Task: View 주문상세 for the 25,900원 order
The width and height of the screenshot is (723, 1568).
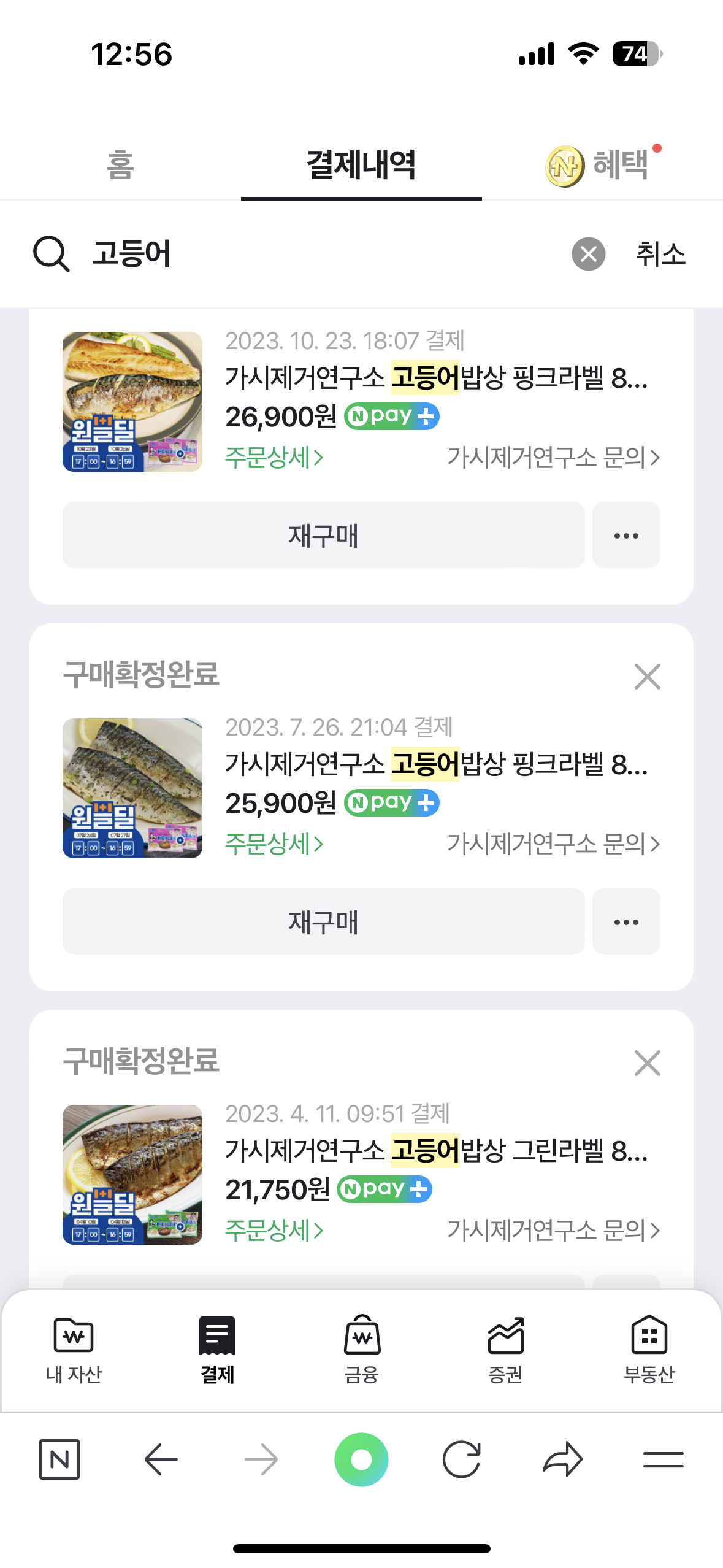Action: (274, 844)
